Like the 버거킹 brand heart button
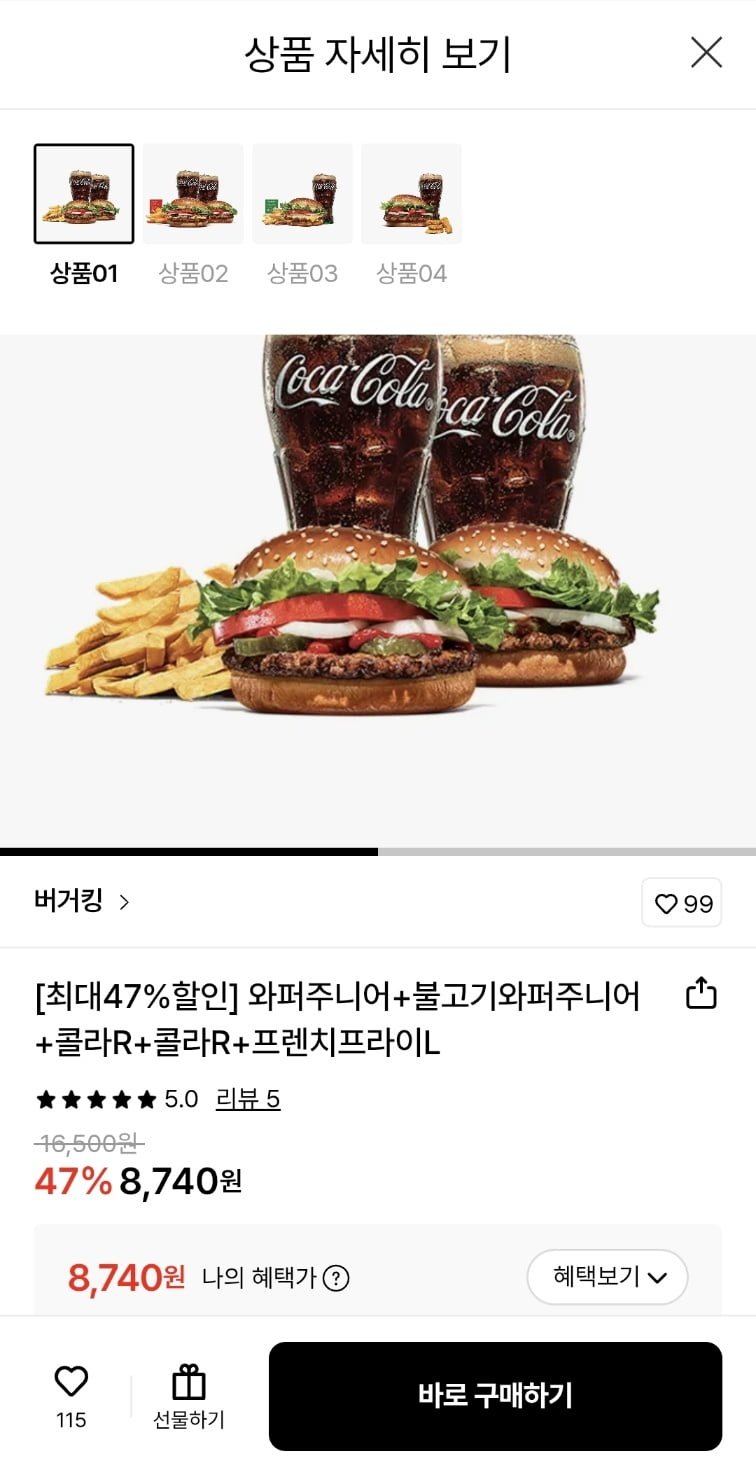756x1476 pixels. 682,903
